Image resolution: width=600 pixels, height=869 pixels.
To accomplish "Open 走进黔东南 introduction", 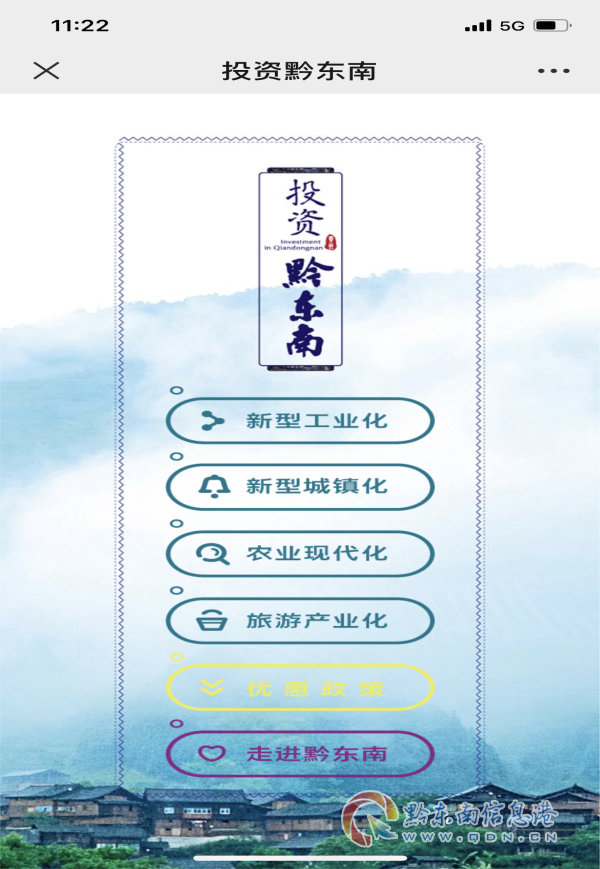I will 300,754.
